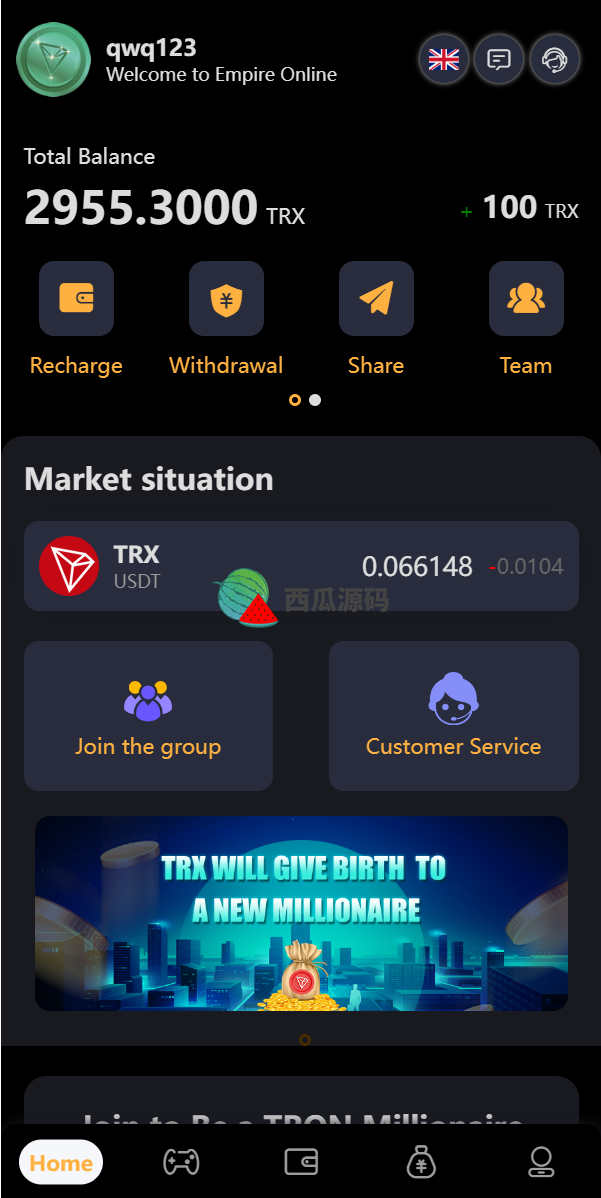Open the TRX USDT market row
601x1198 pixels.
[300, 566]
